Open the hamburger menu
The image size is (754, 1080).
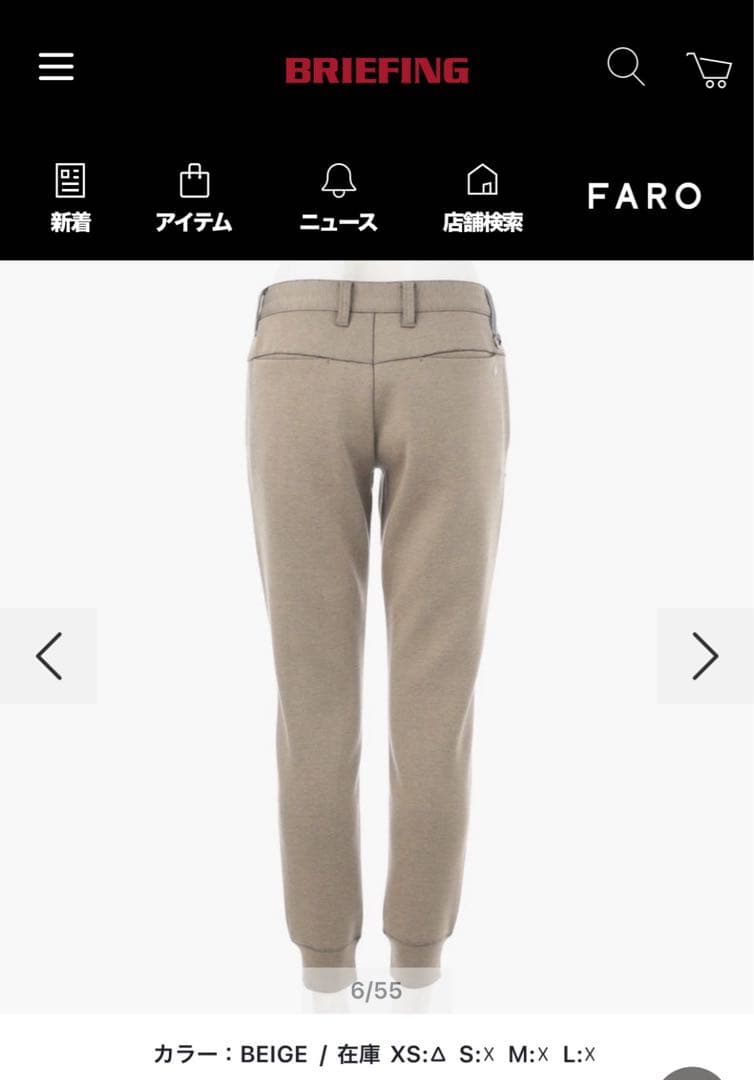coord(57,67)
